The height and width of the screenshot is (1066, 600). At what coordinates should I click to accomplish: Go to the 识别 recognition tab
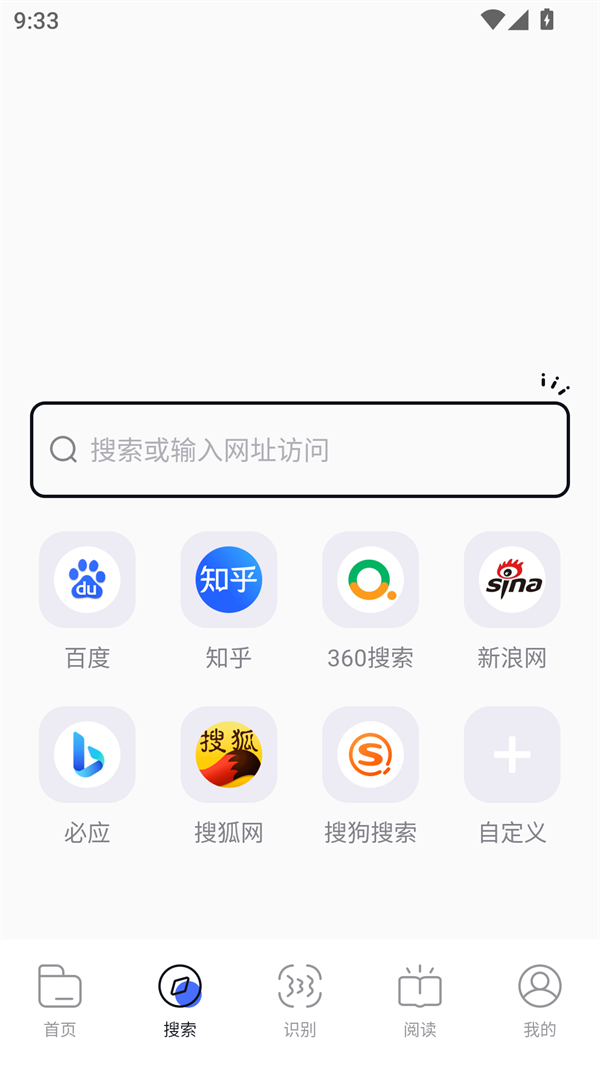coord(300,1000)
